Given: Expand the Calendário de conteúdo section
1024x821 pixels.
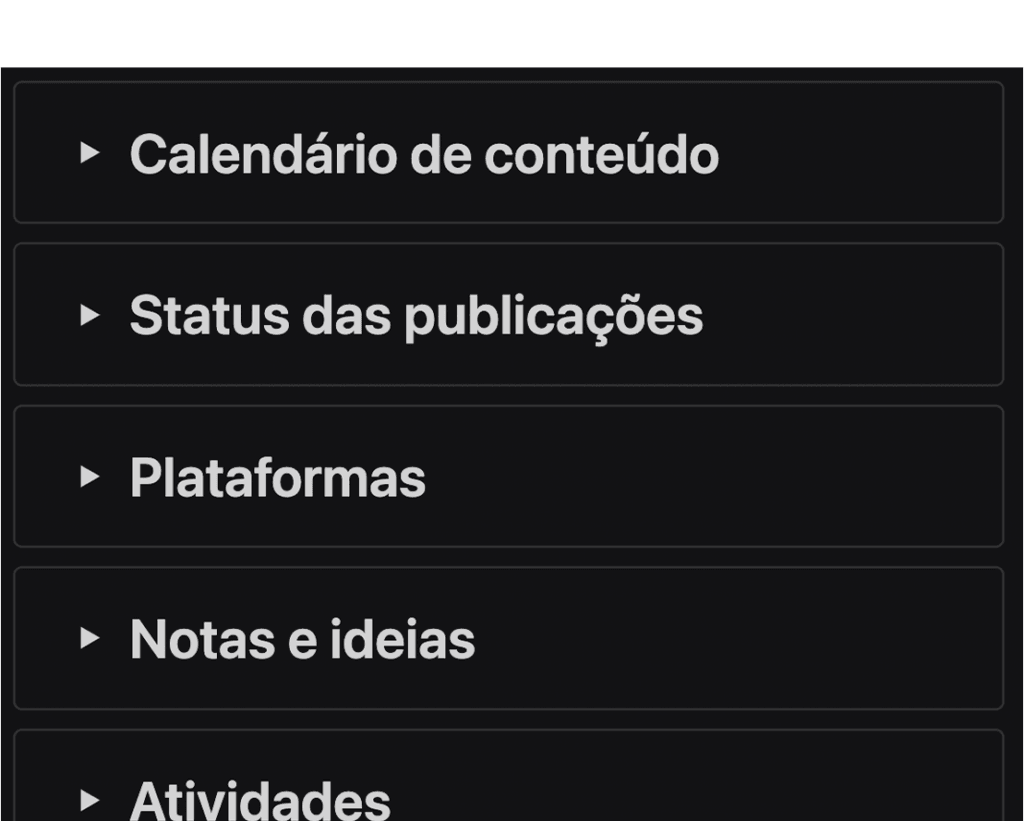Looking at the screenshot, I should [90, 153].
